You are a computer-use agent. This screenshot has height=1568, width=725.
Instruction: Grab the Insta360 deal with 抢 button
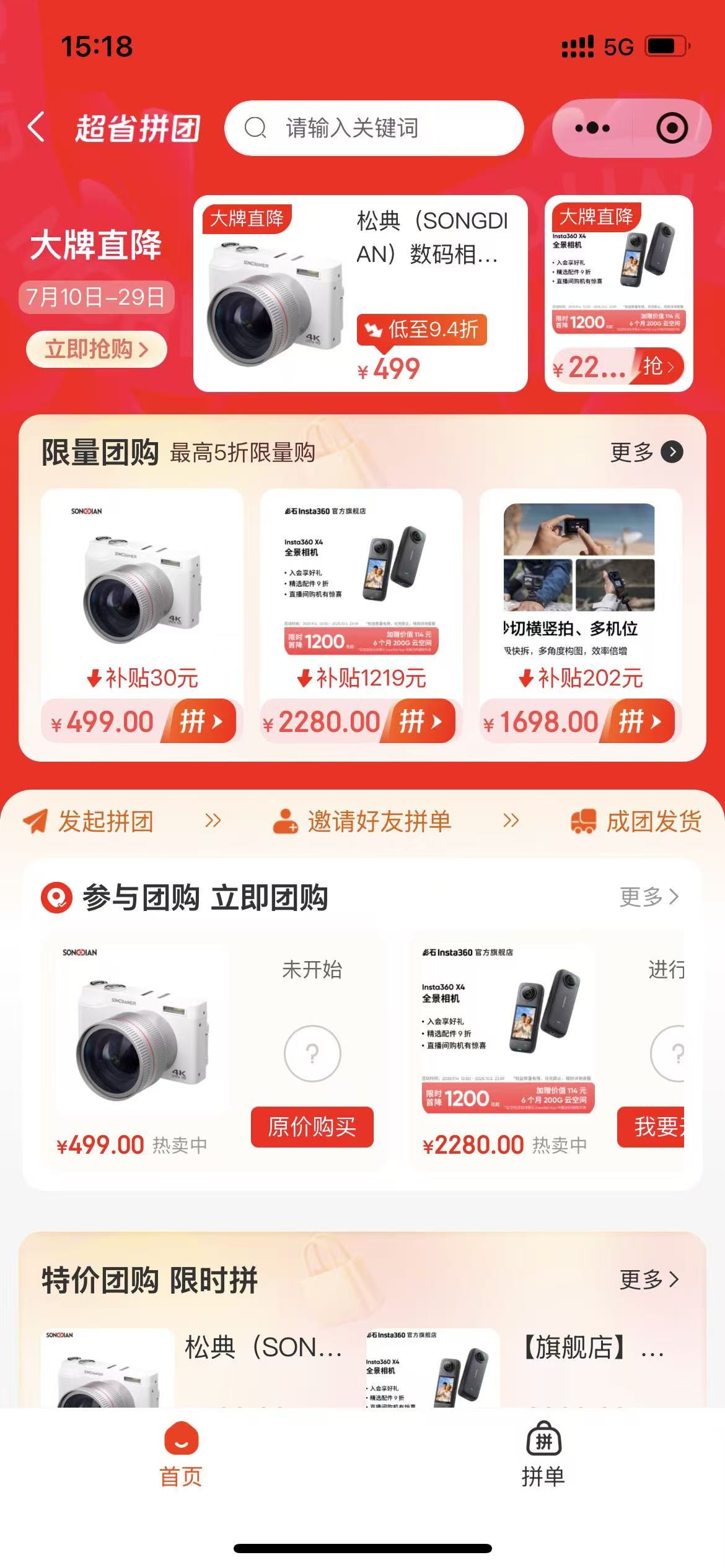(x=658, y=367)
